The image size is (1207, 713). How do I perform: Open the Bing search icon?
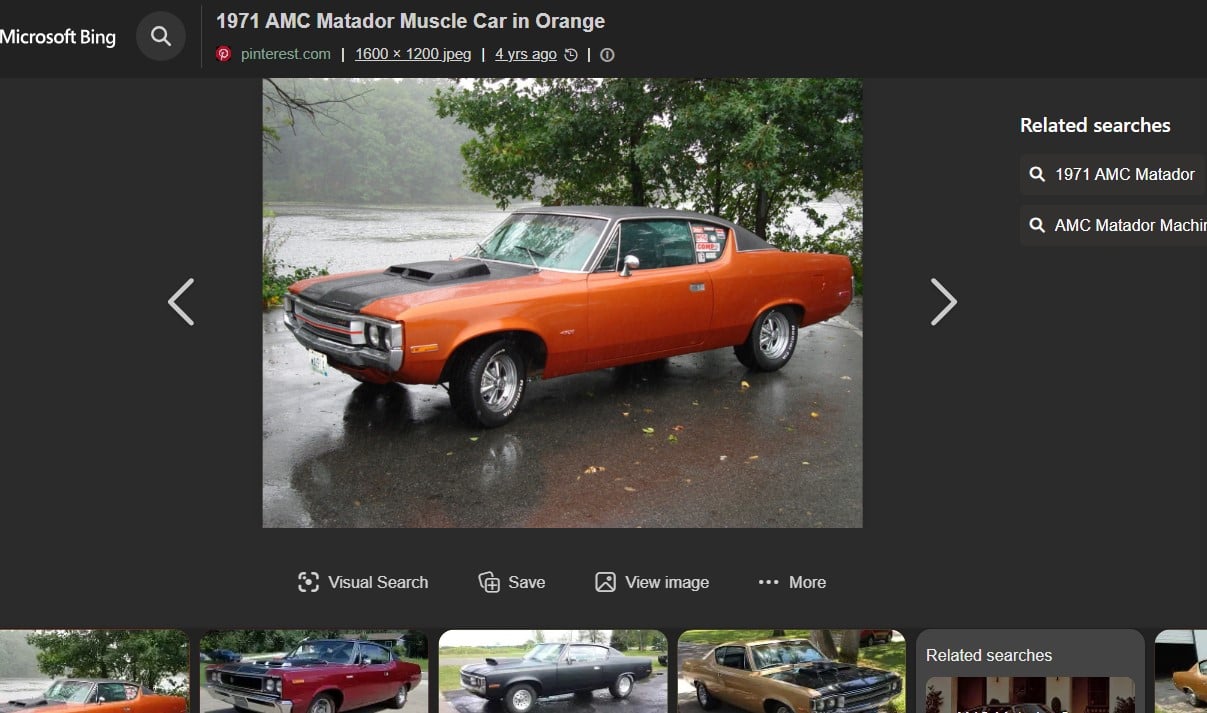click(161, 37)
